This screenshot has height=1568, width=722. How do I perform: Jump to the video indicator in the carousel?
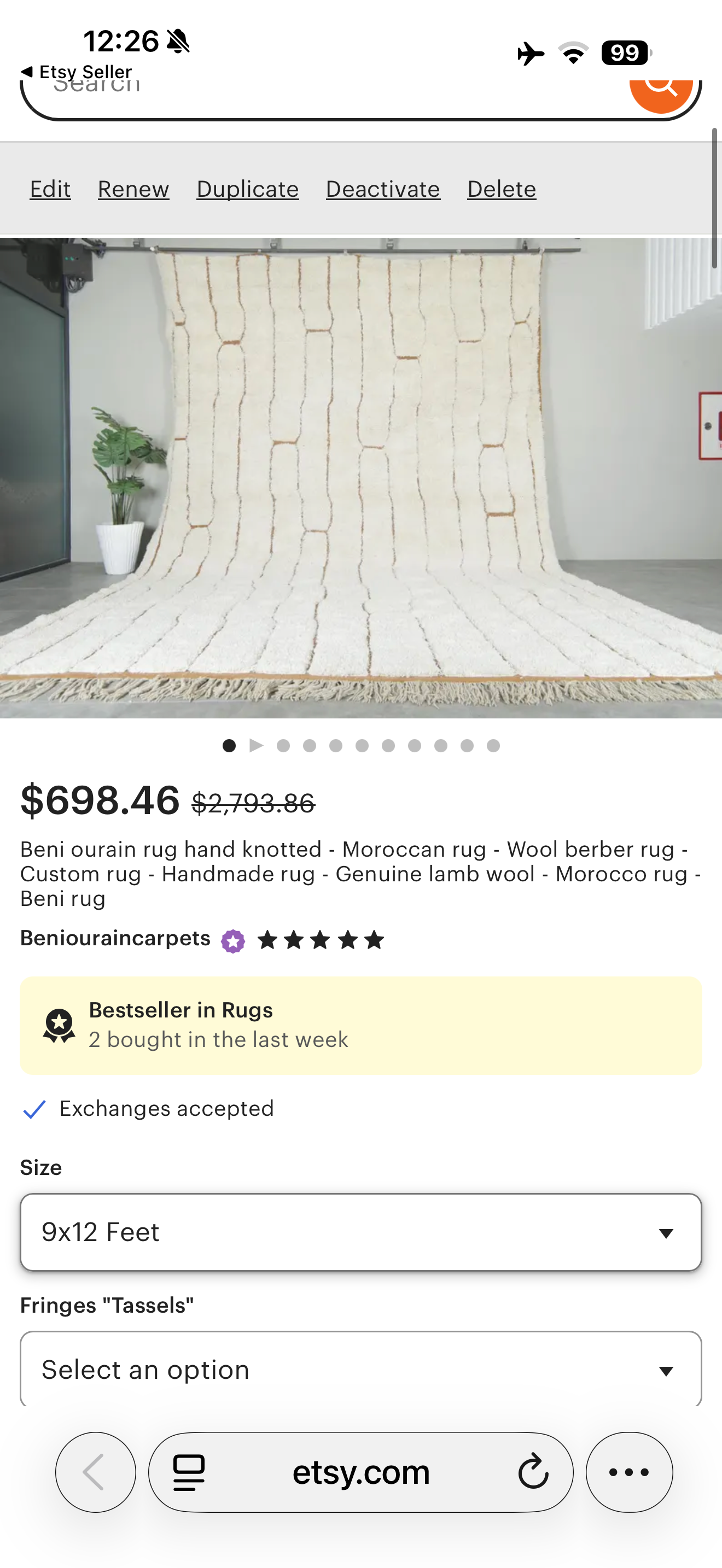point(257,746)
